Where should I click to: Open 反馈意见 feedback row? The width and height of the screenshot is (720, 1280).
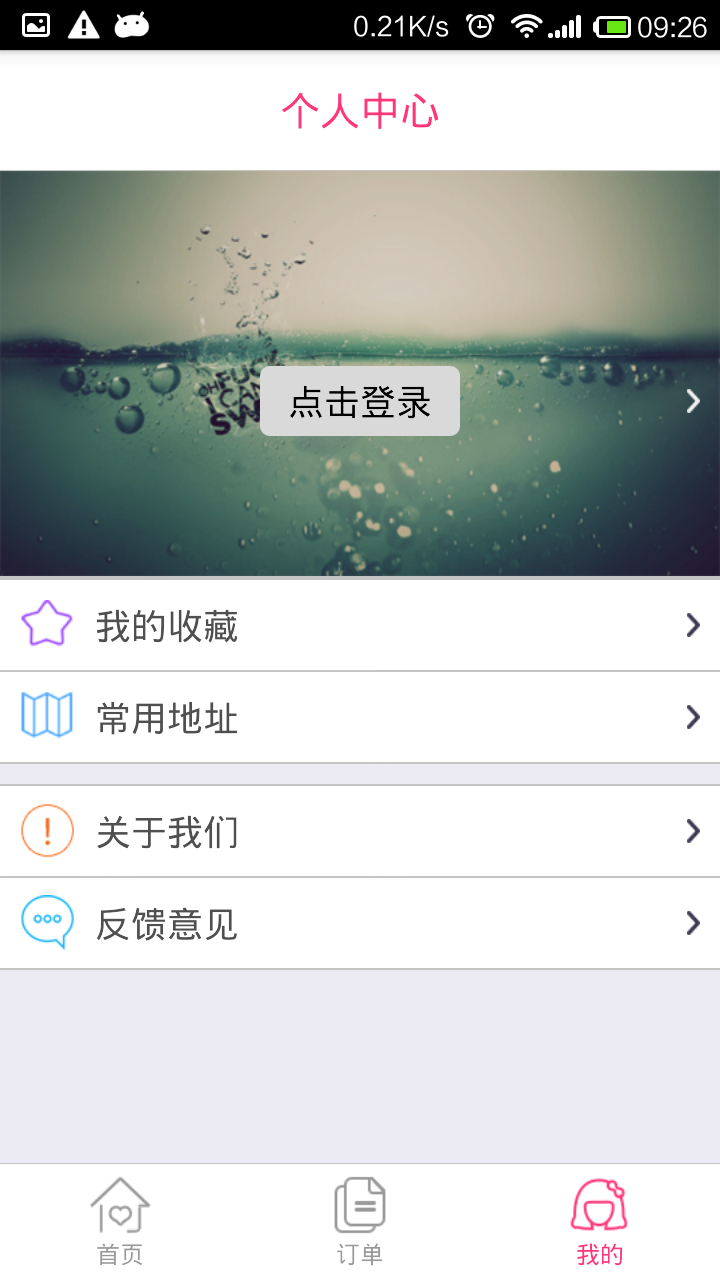pos(360,924)
